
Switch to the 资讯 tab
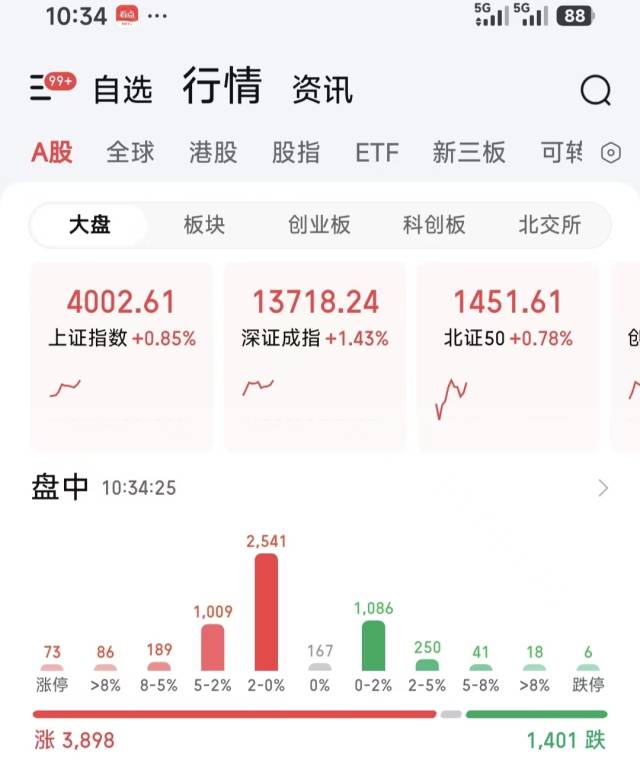tap(322, 90)
